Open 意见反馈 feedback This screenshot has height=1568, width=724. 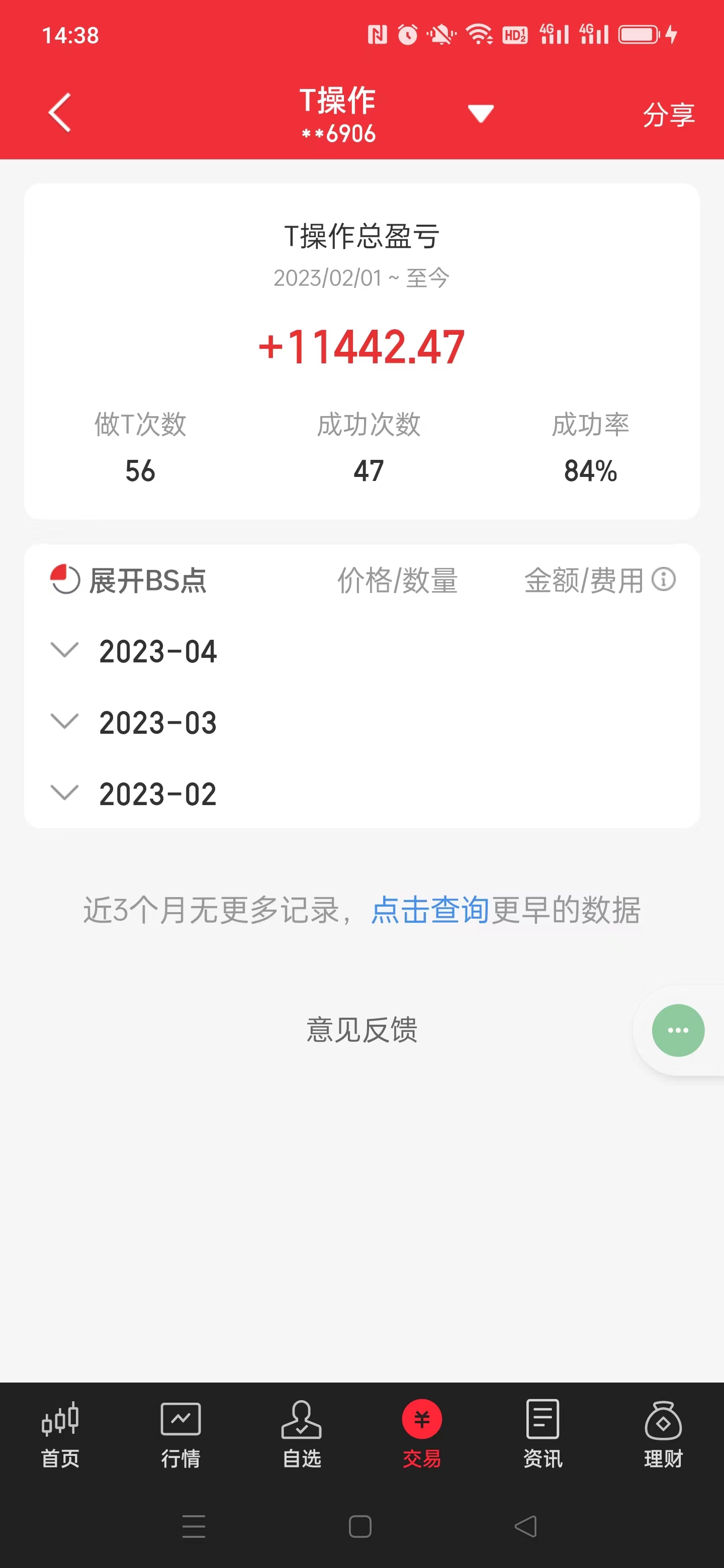point(361,1030)
